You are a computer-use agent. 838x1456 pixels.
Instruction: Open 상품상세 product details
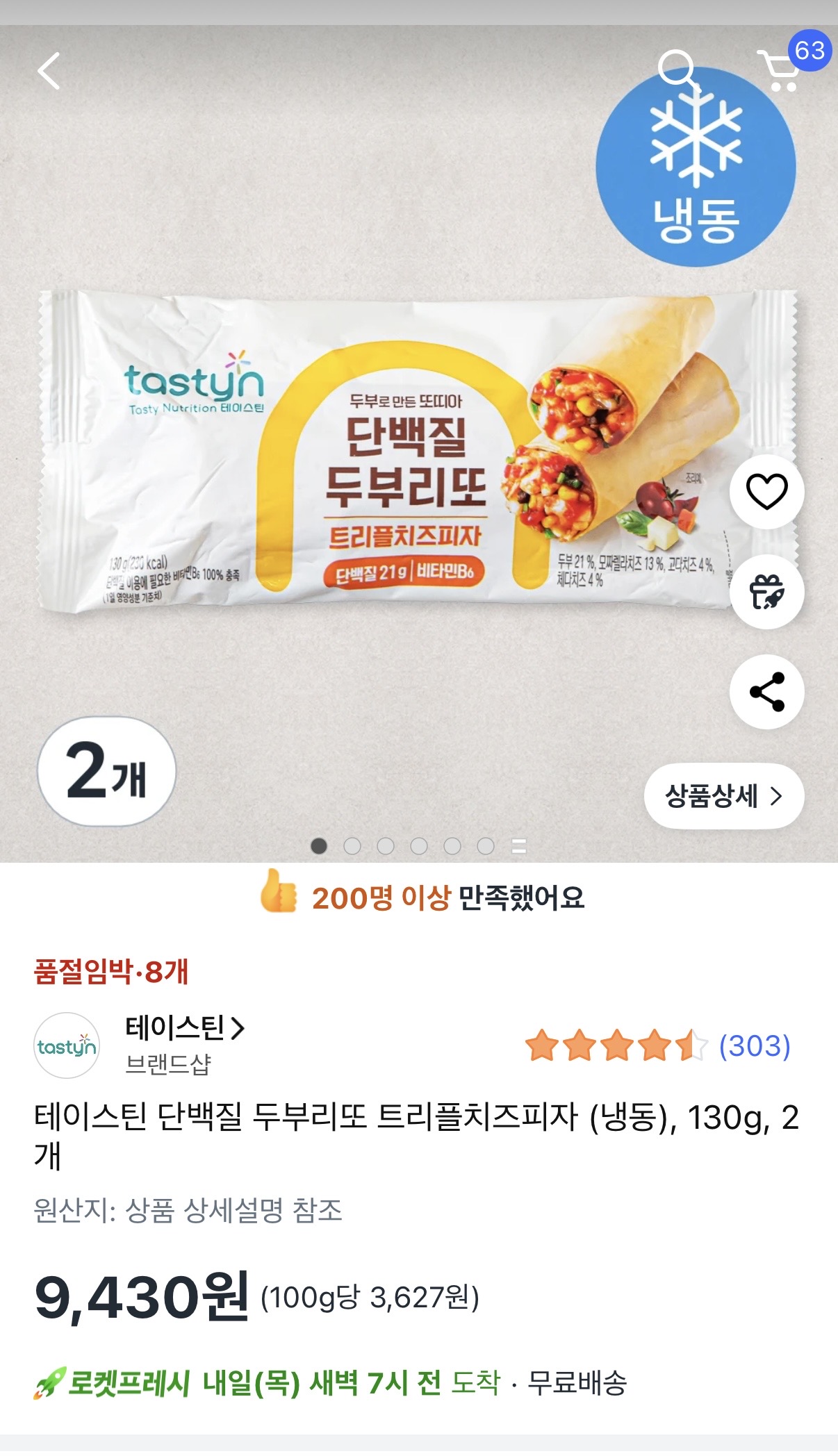coord(723,796)
